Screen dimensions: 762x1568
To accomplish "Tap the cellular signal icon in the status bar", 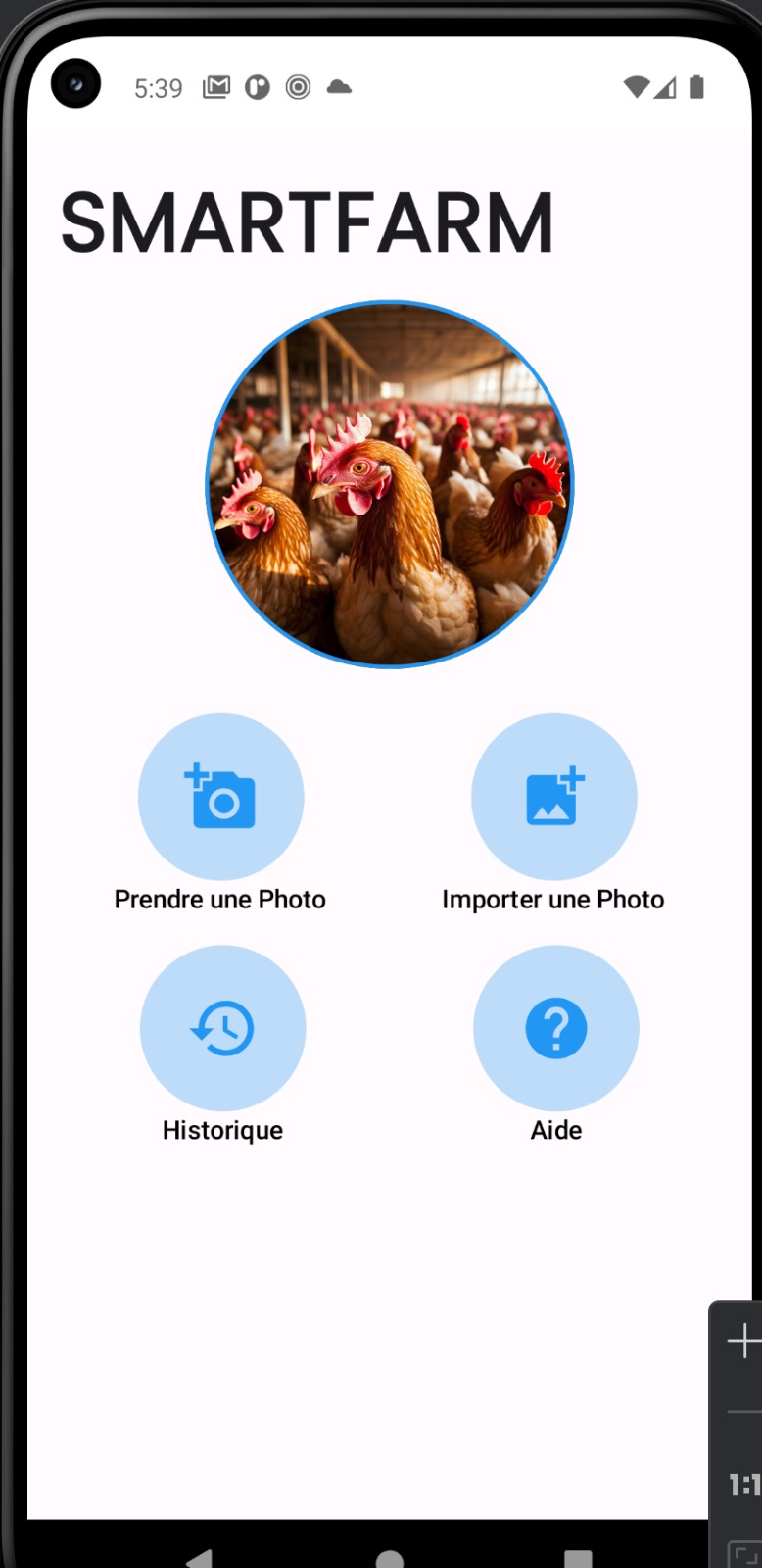I will (665, 87).
